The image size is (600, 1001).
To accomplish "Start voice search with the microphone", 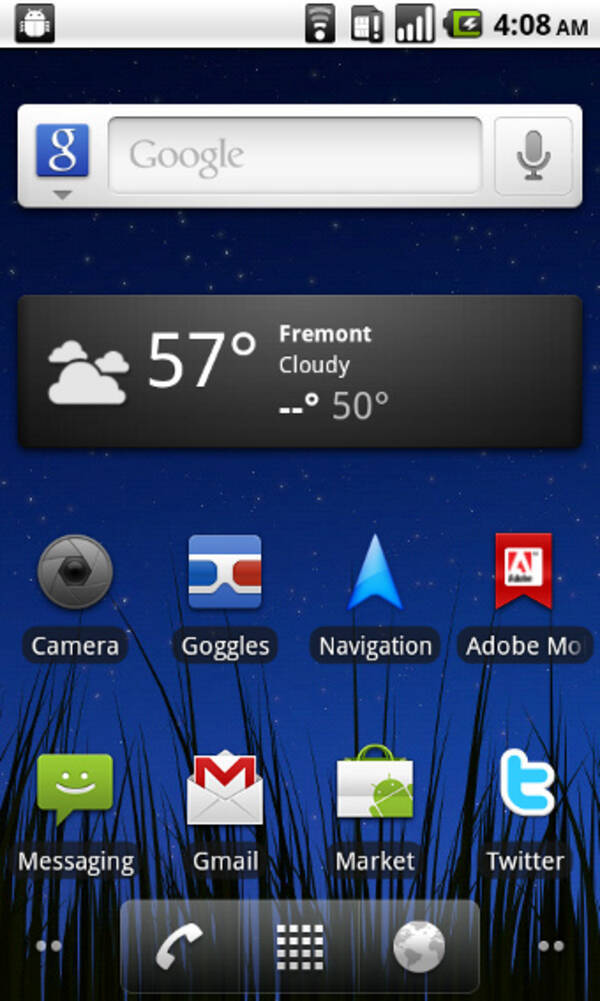I will (534, 156).
